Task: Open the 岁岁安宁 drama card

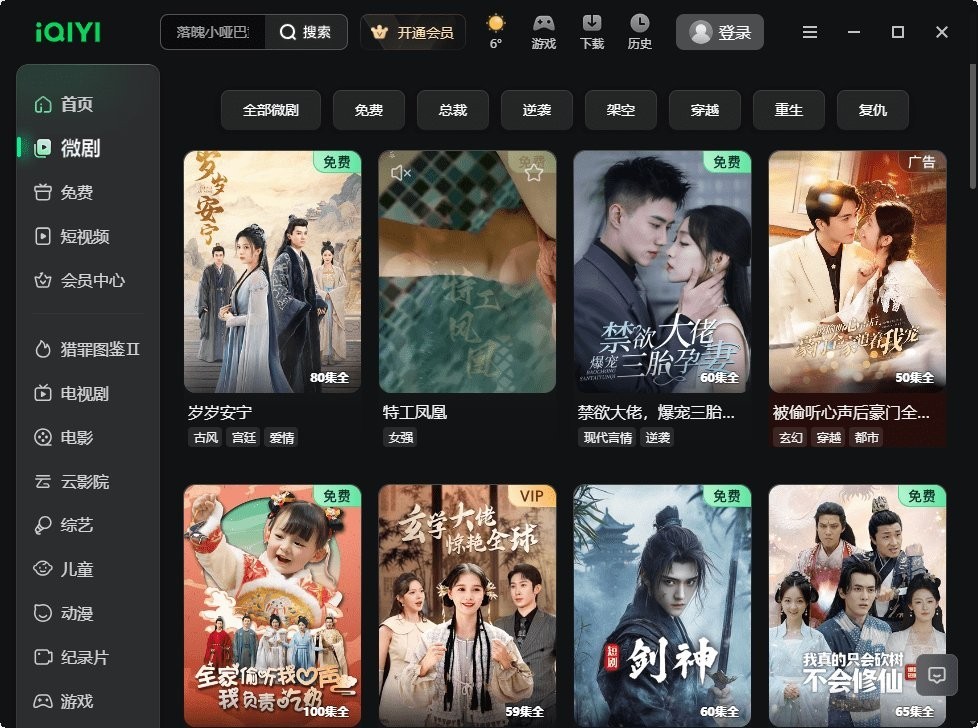Action: tap(272, 272)
